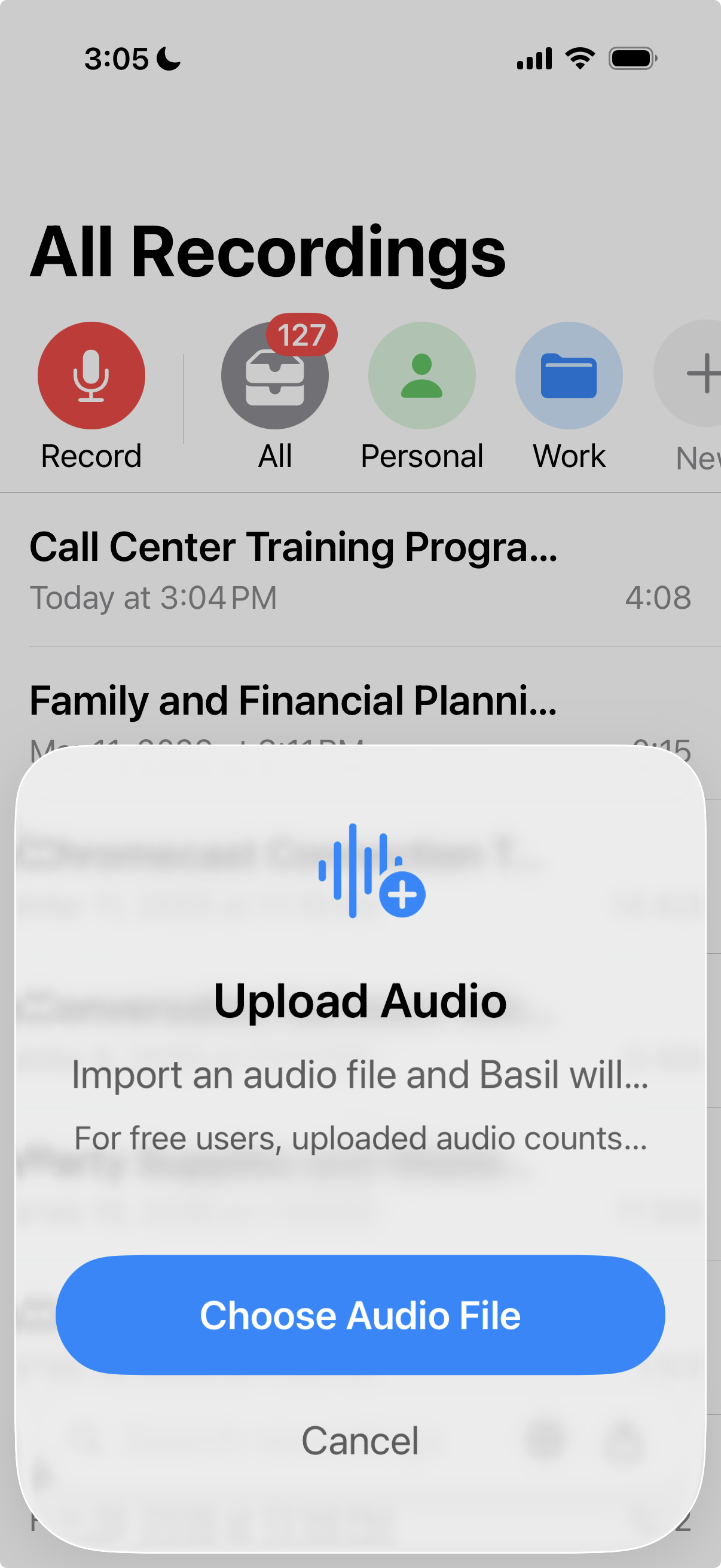
Task: Tap the blue plus badge on the waveform icon
Action: [402, 892]
